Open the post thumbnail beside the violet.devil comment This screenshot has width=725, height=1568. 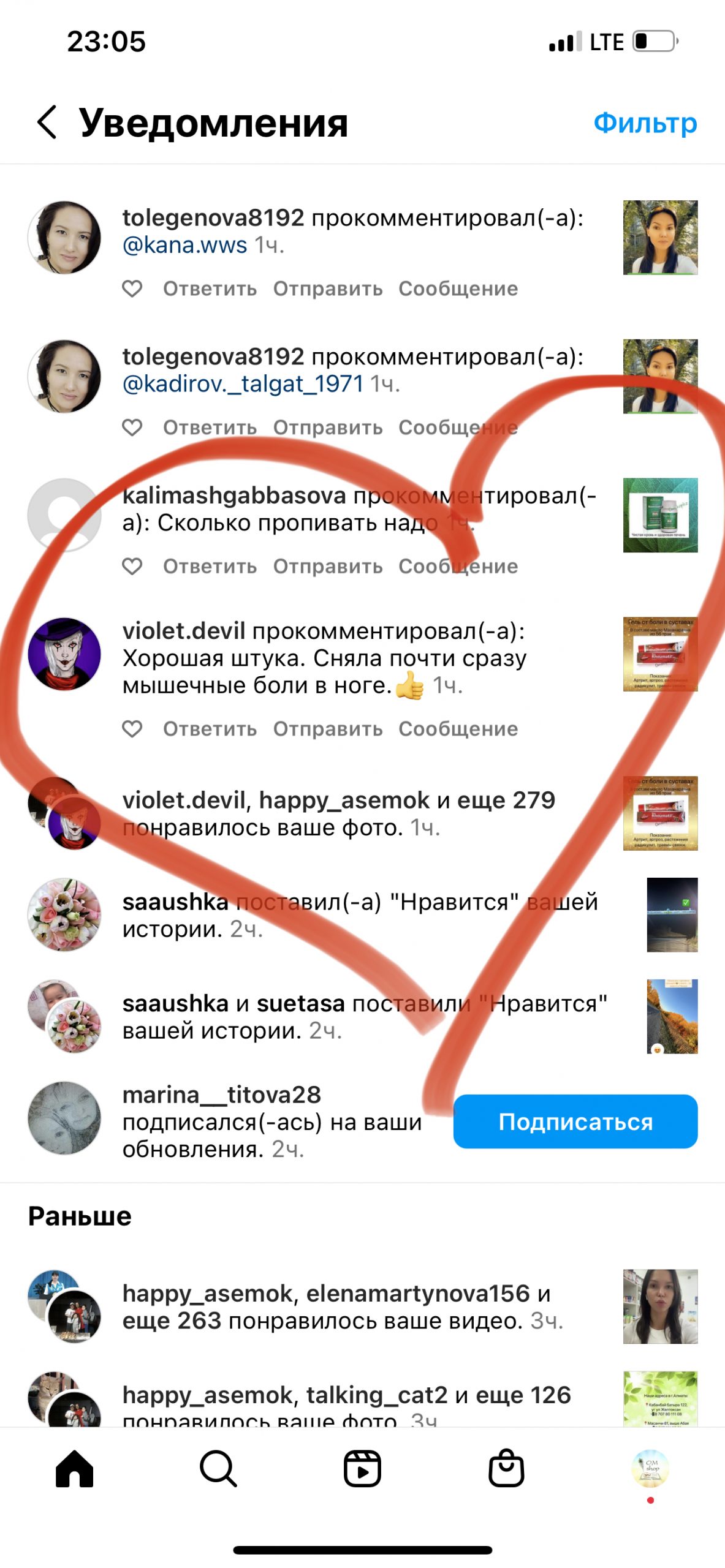(x=660, y=654)
